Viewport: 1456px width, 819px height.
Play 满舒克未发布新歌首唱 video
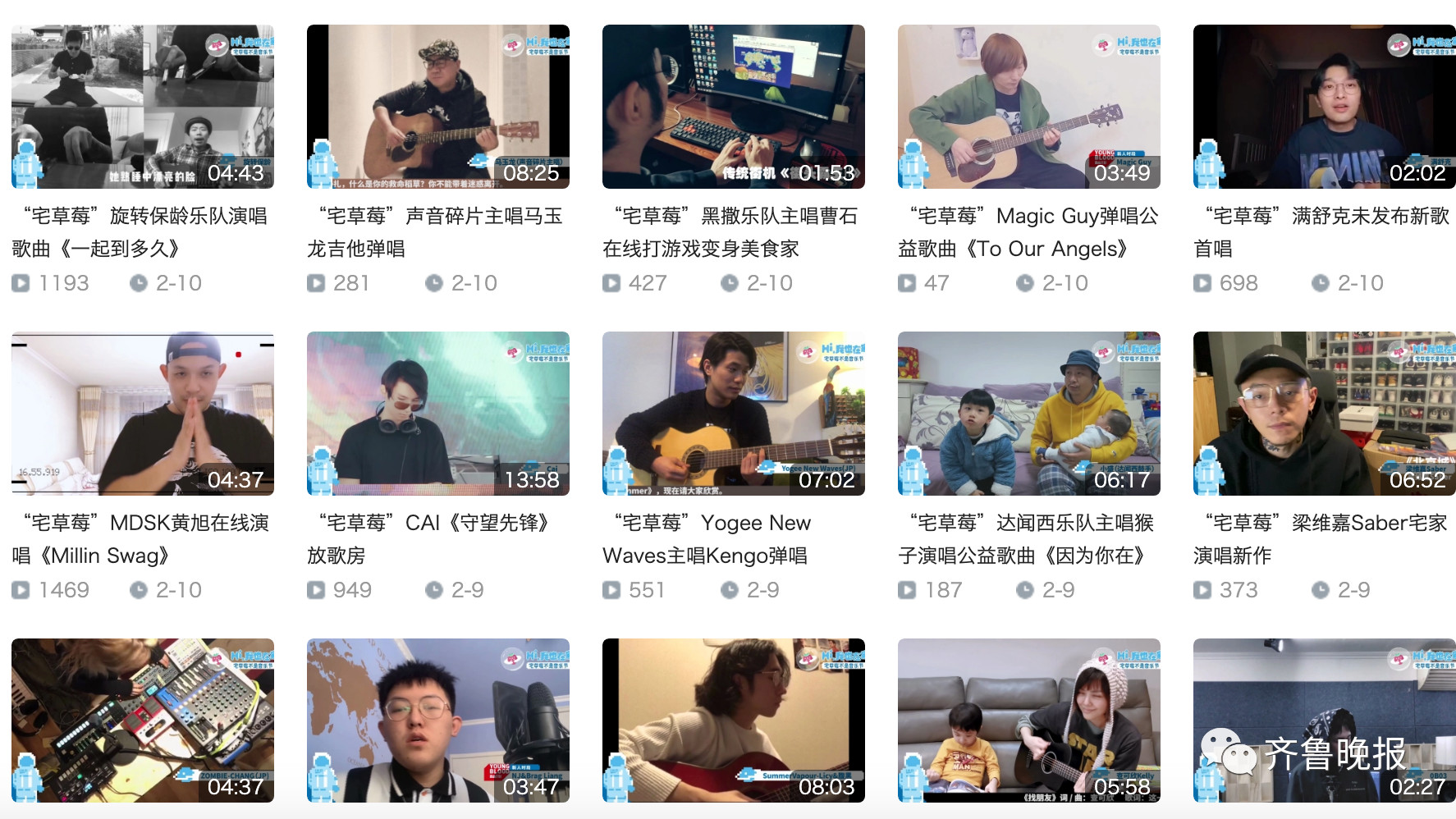[x=1325, y=107]
